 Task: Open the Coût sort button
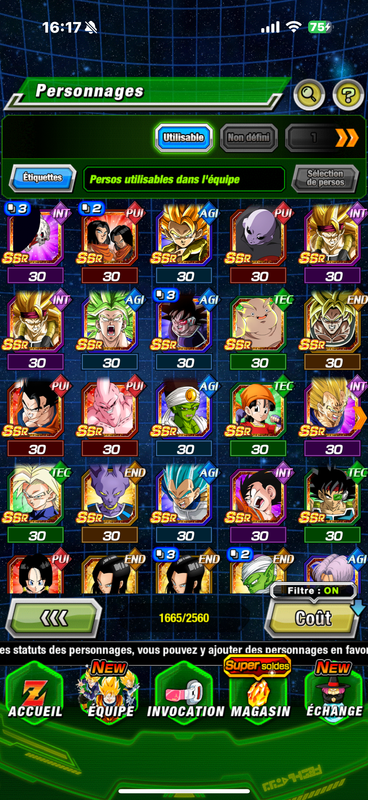[x=312, y=618]
